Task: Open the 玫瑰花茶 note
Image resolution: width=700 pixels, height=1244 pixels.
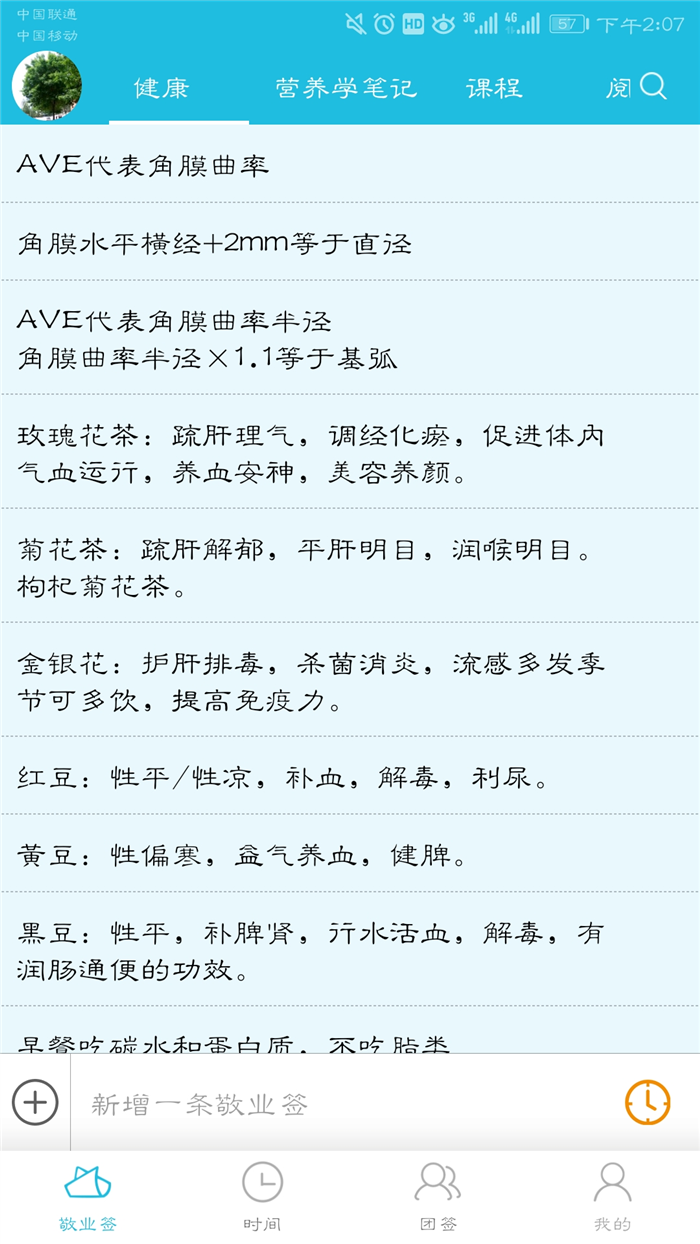Action: 350,452
